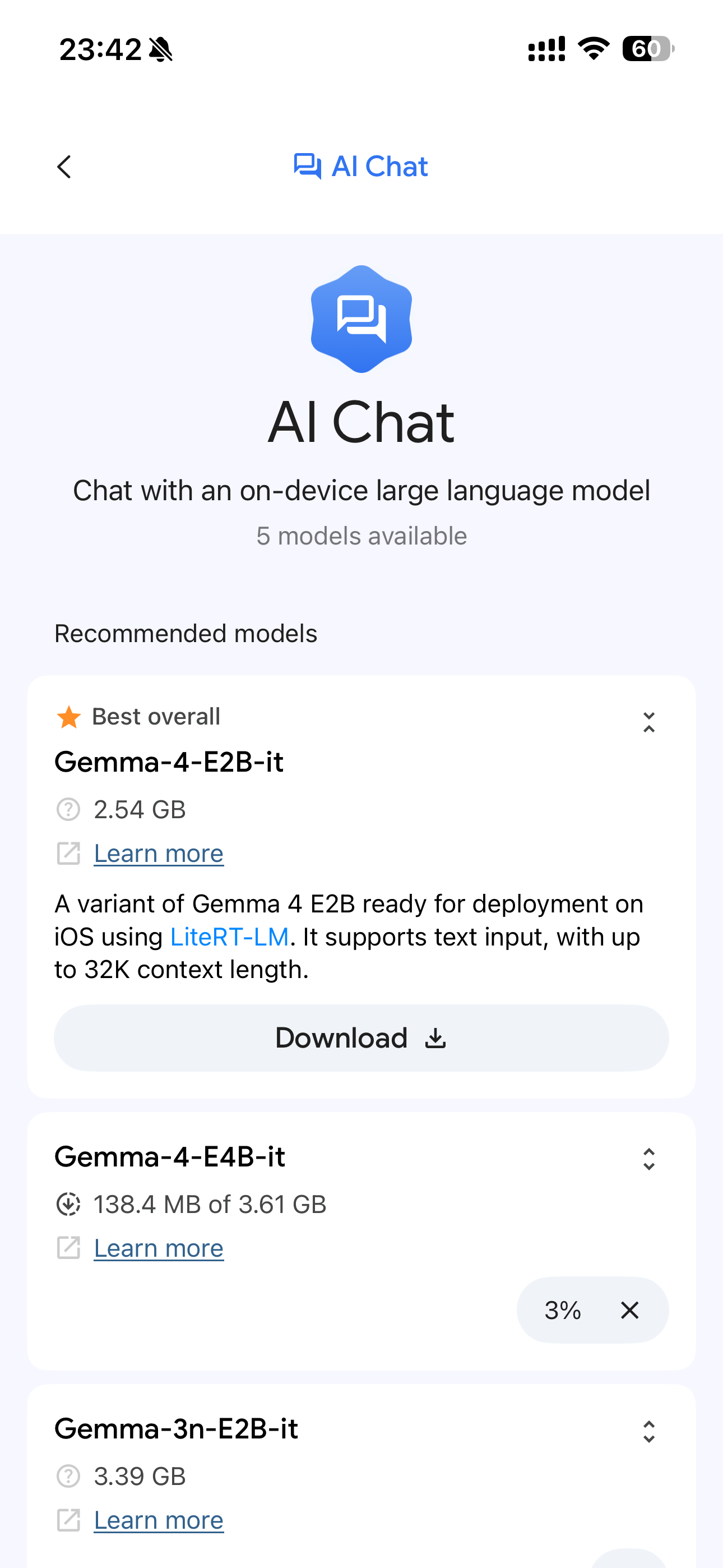This screenshot has width=723, height=1568.
Task: Open Learn more link for Gemma-4-E2B-it
Action: click(x=158, y=854)
